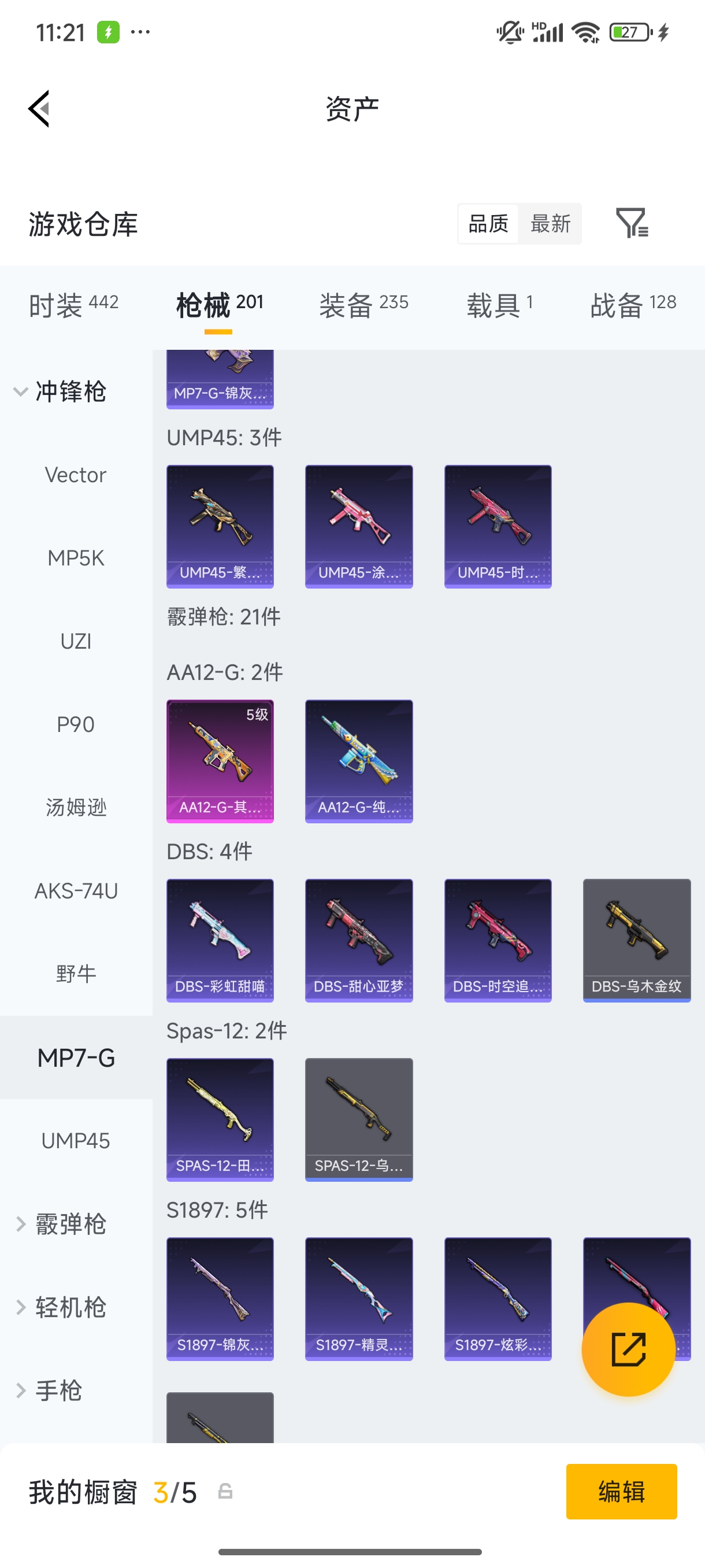Expand the 轻机枪 category
Image resolution: width=705 pixels, height=1568 pixels.
[x=60, y=1307]
